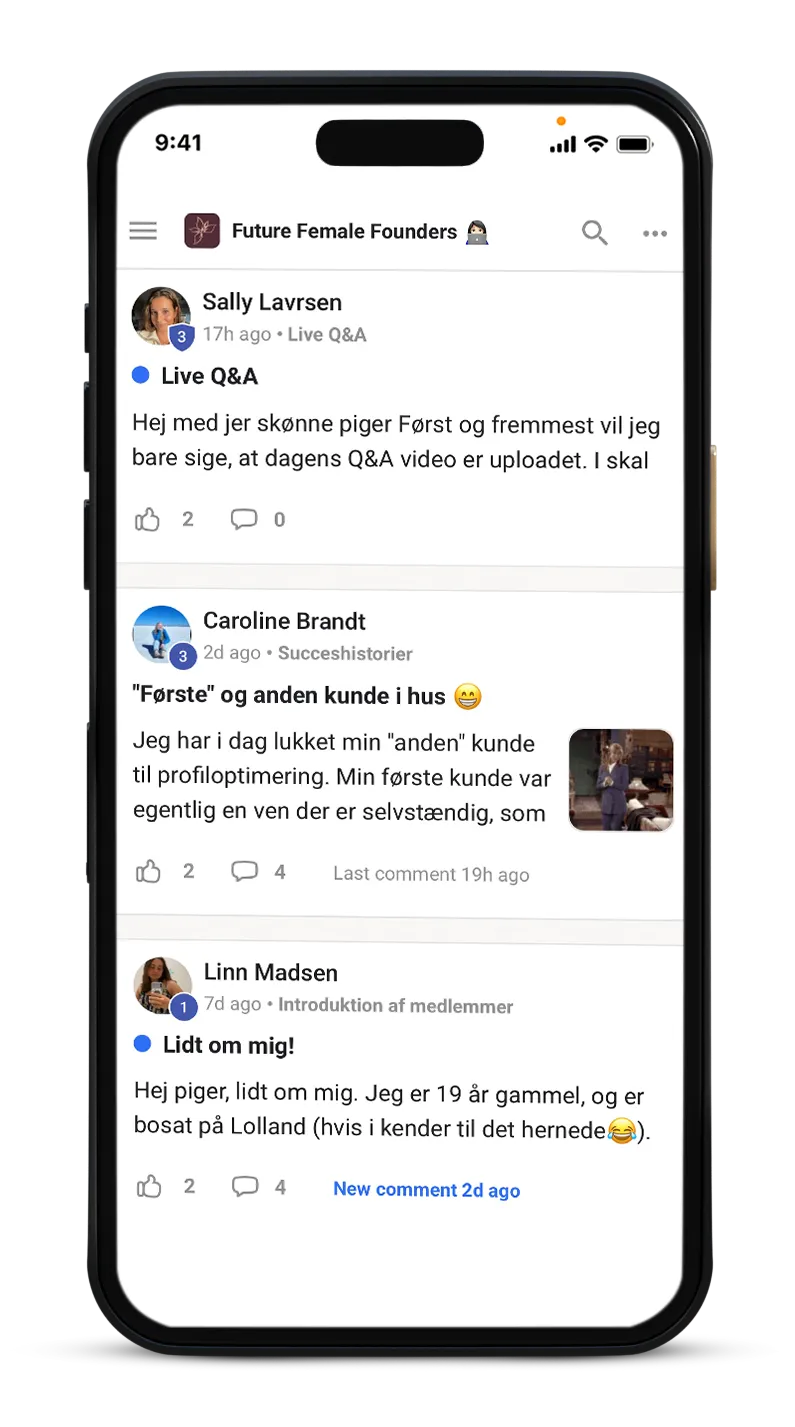The width and height of the screenshot is (795, 1427).
Task: Open the hamburger drawer menu
Action: click(x=143, y=231)
